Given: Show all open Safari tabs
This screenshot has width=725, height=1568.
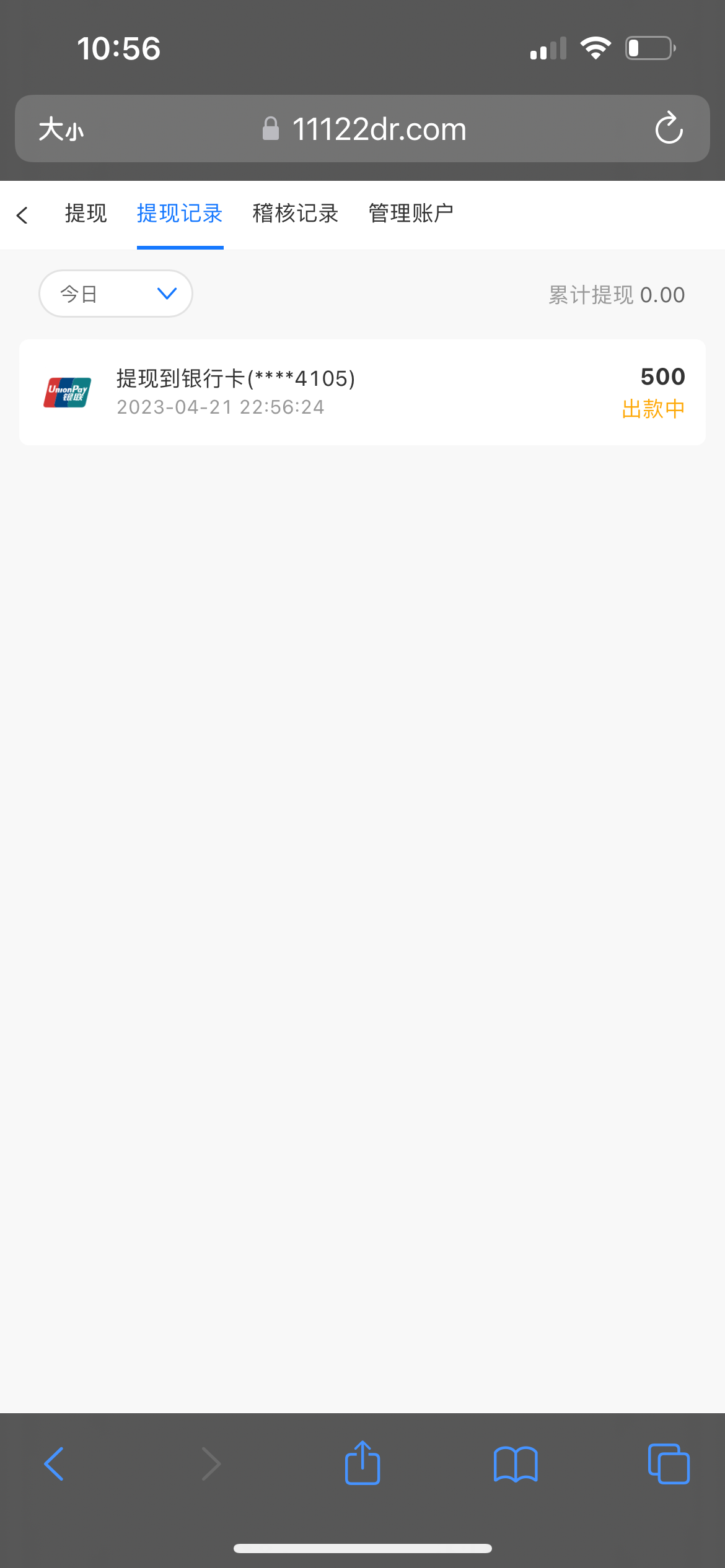Looking at the screenshot, I should click(669, 1464).
